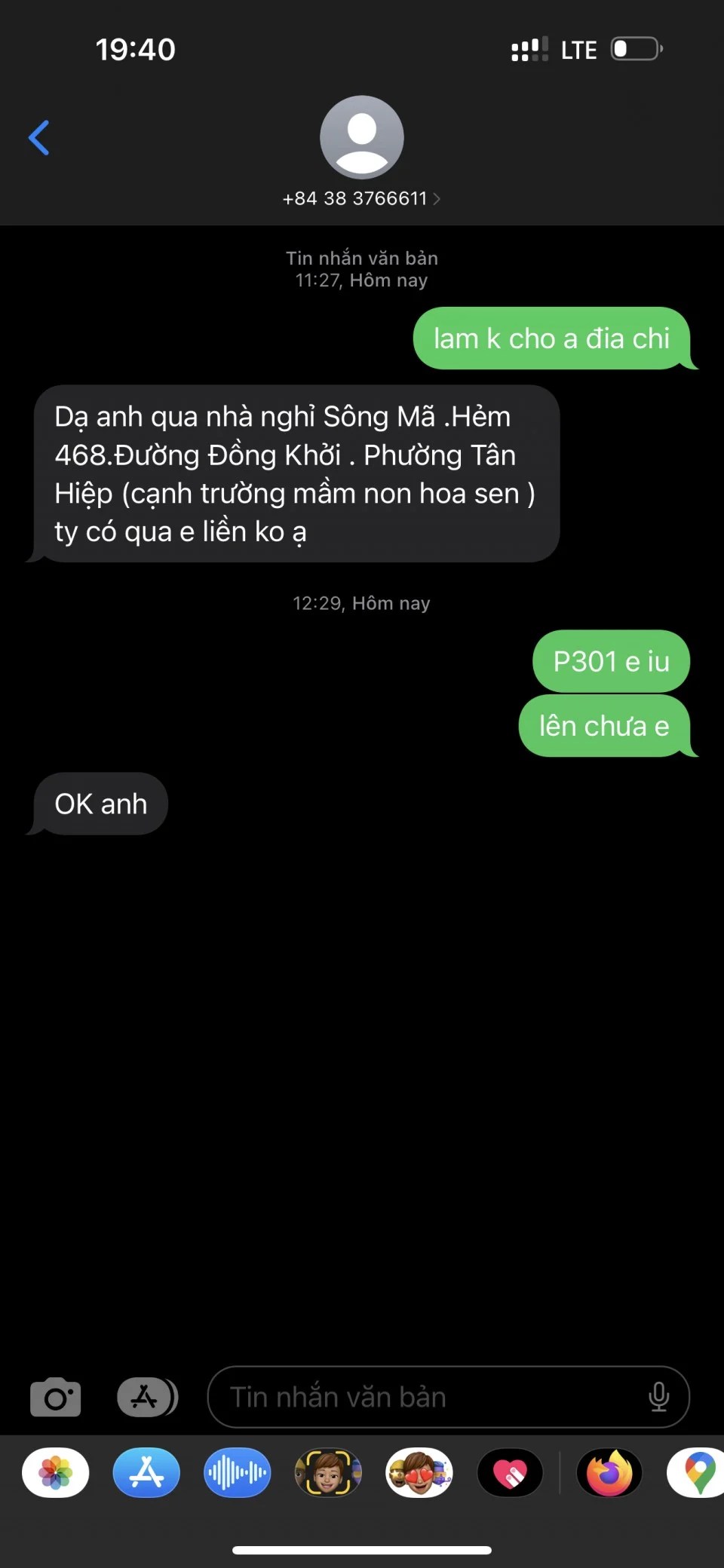The height and width of the screenshot is (1568, 724).
Task: Toggle the iMessage apps drawer button
Action: coord(147,1397)
